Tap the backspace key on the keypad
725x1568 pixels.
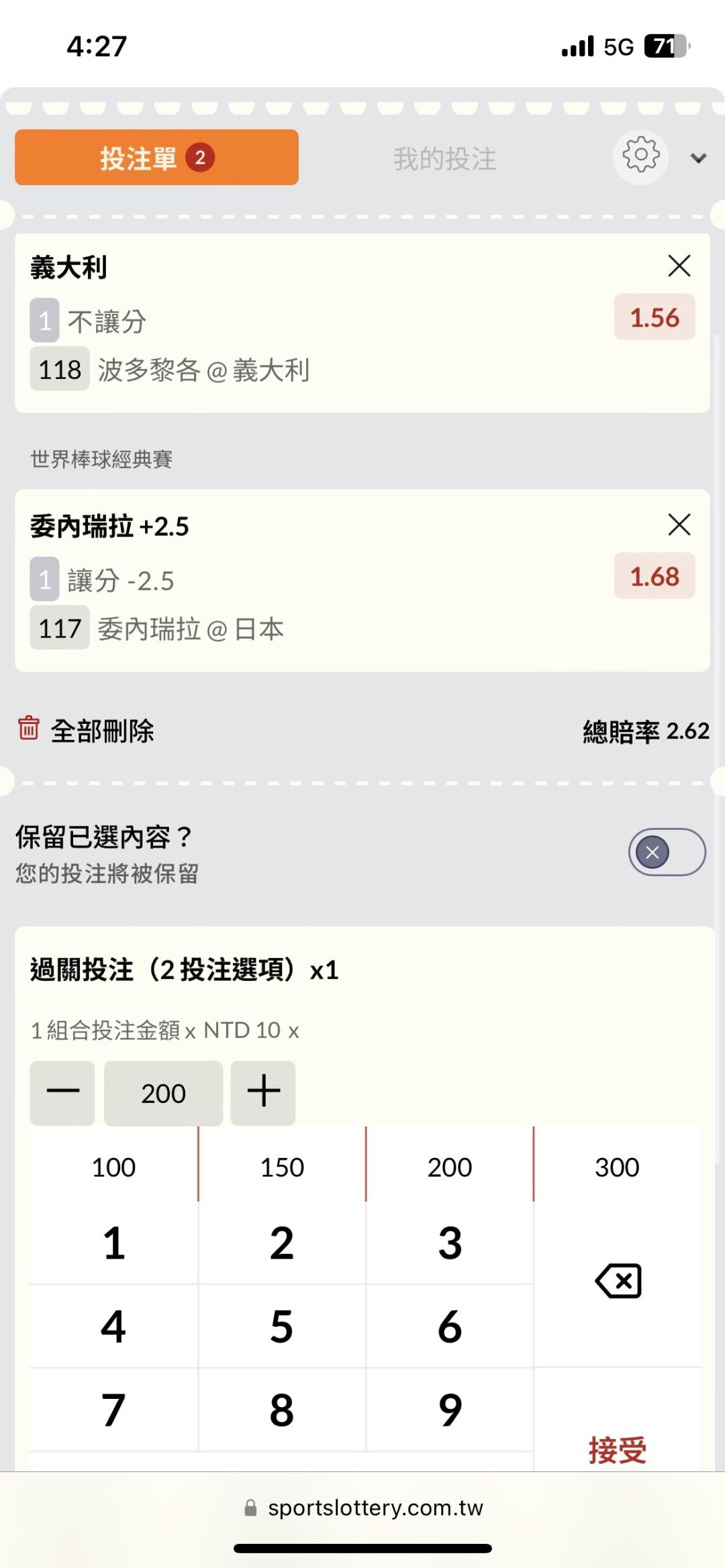[x=618, y=1281]
